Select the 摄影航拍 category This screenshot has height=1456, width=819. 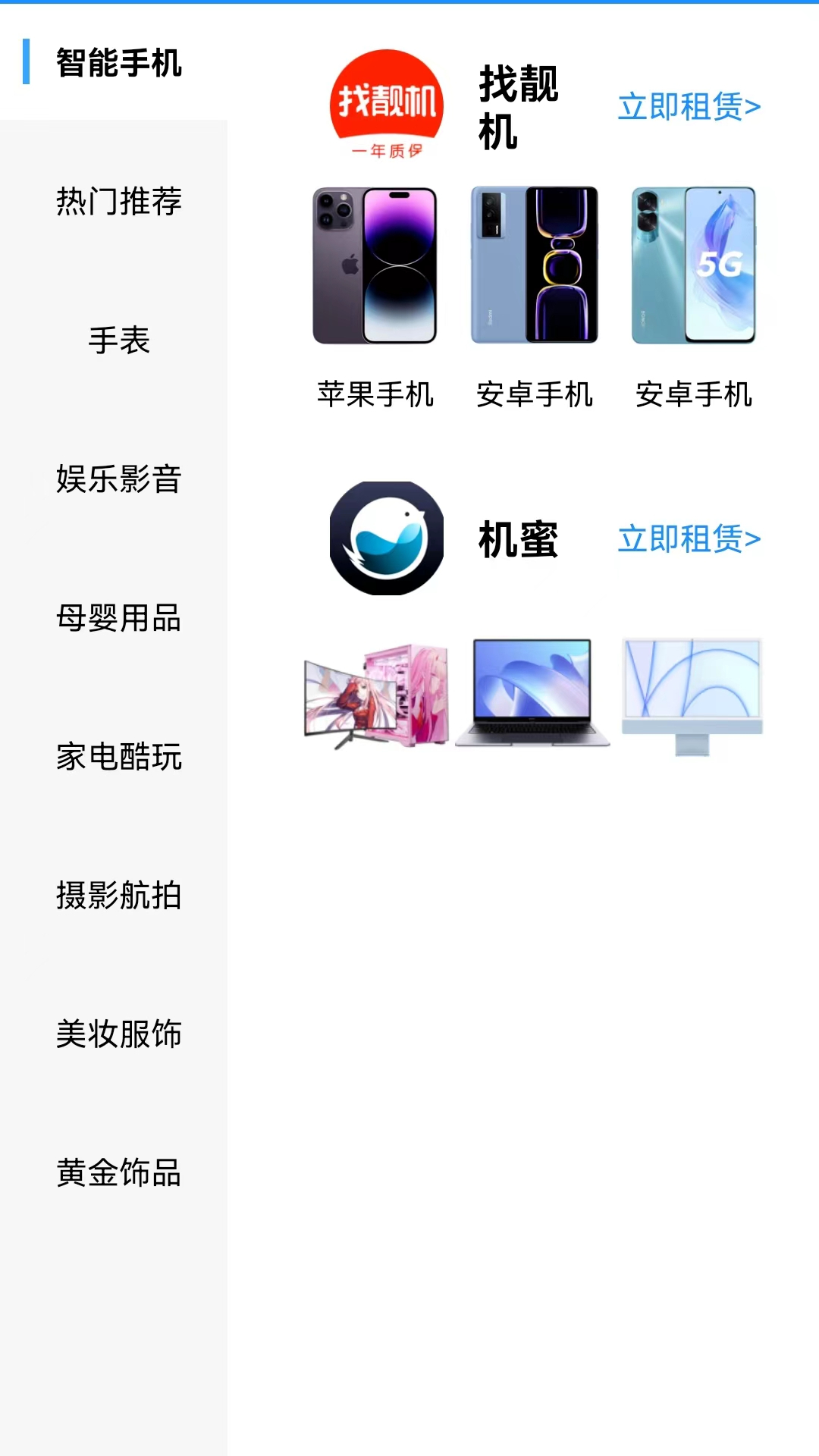(x=118, y=896)
